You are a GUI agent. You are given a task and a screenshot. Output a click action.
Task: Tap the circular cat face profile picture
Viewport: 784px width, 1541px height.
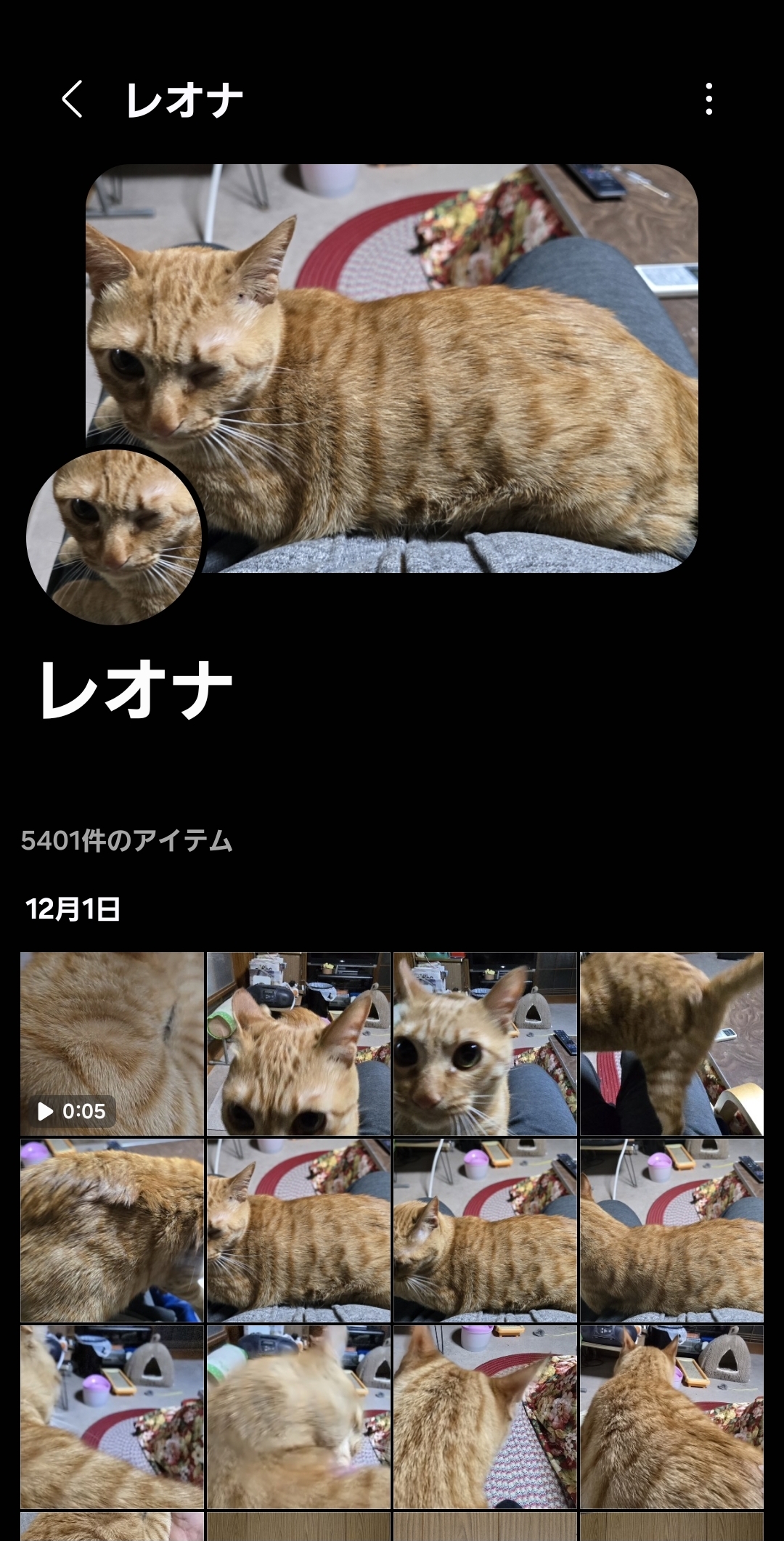click(115, 537)
